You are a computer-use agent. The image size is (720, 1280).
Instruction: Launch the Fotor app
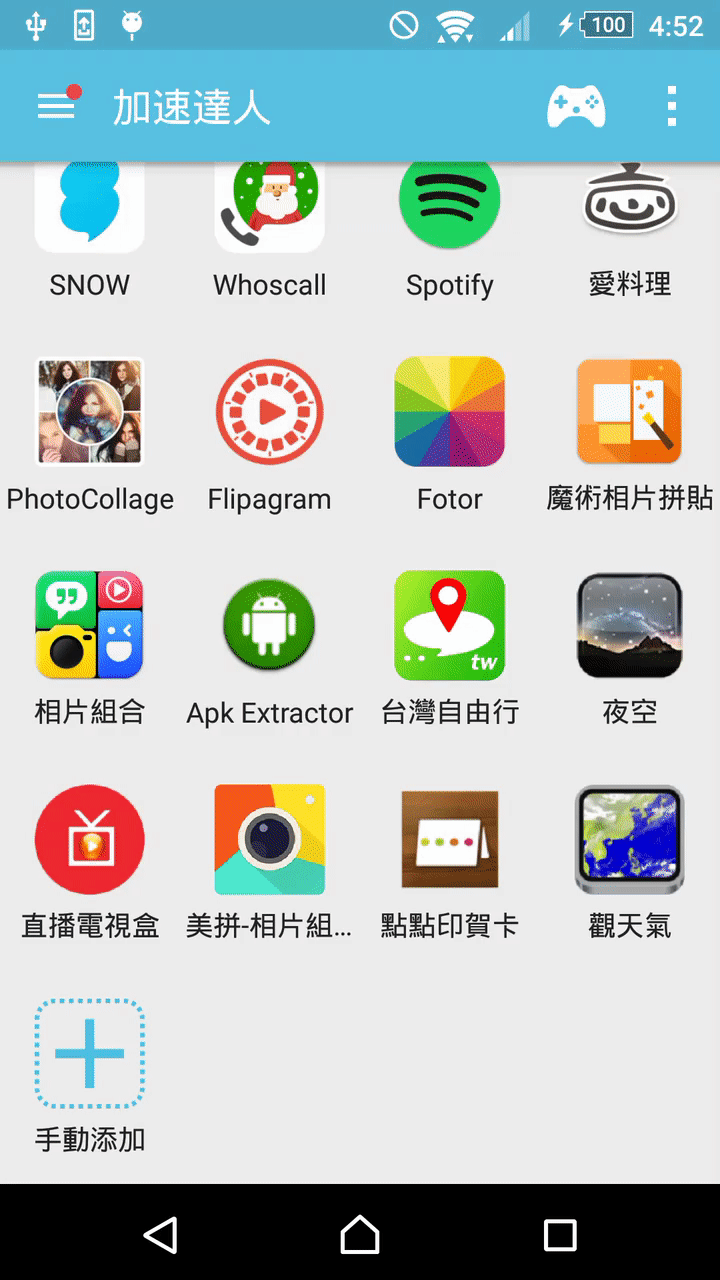[x=450, y=412]
